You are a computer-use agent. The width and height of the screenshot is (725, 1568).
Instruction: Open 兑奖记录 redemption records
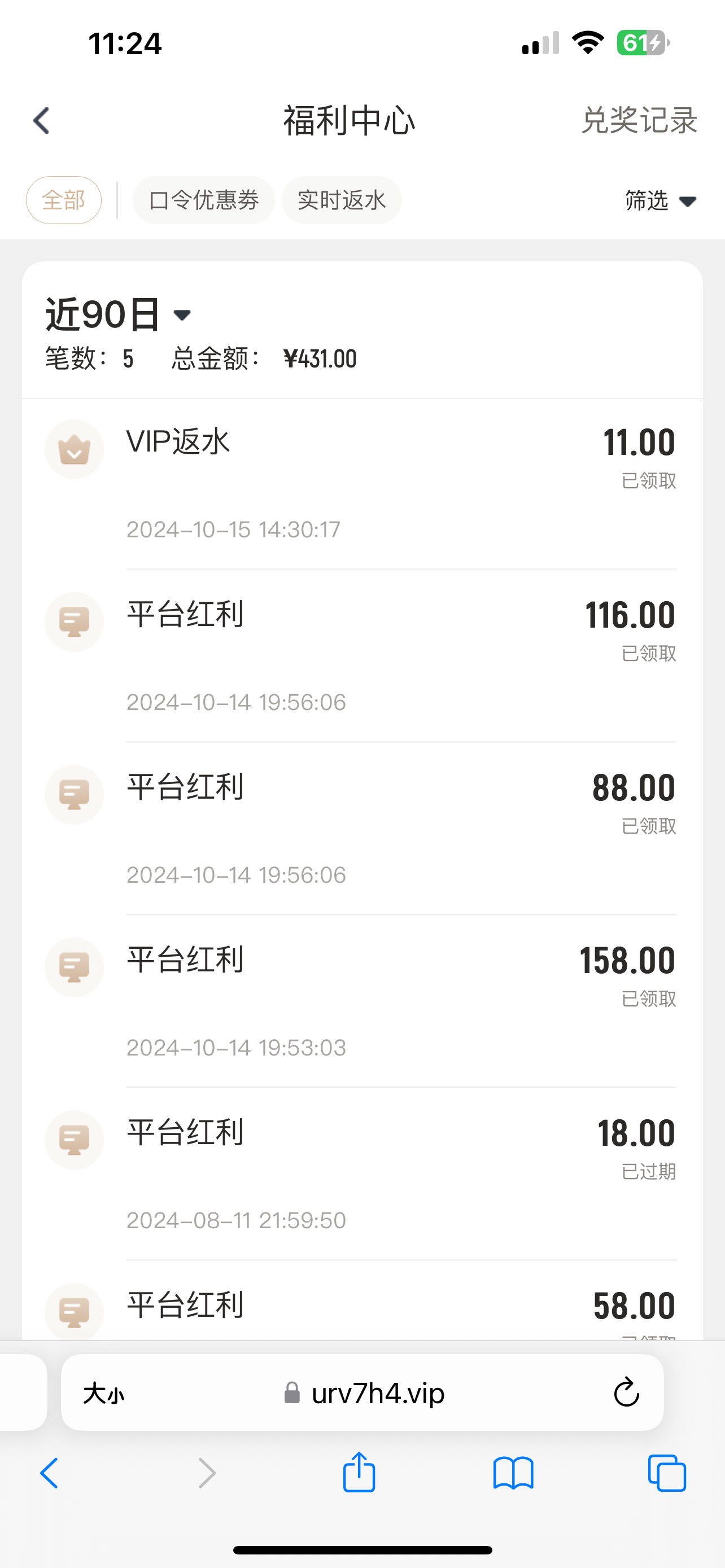pyautogui.click(x=639, y=121)
